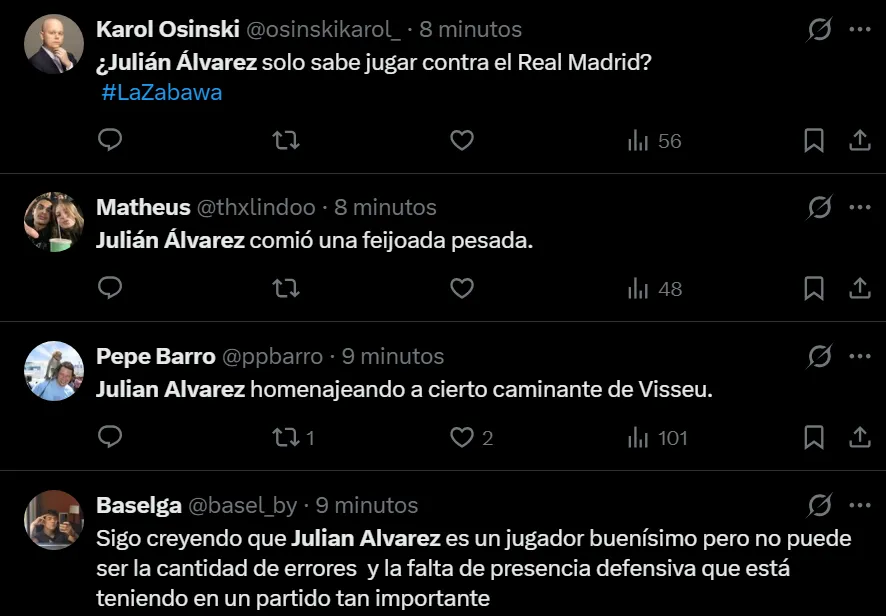
Task: Reply to Karol Osinski's tweet
Action: pyautogui.click(x=110, y=140)
